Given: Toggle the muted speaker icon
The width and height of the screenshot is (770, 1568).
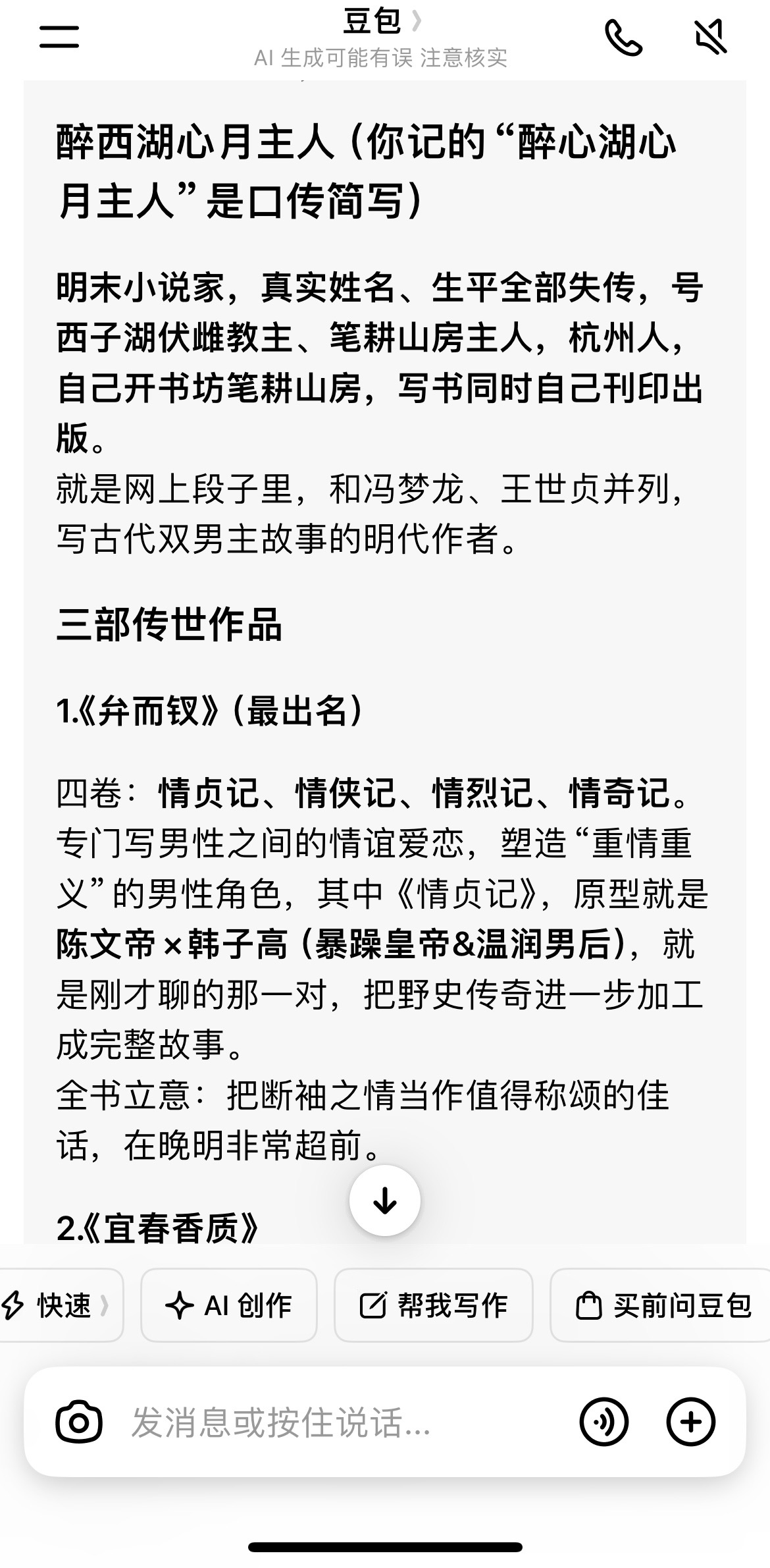Looking at the screenshot, I should [711, 37].
